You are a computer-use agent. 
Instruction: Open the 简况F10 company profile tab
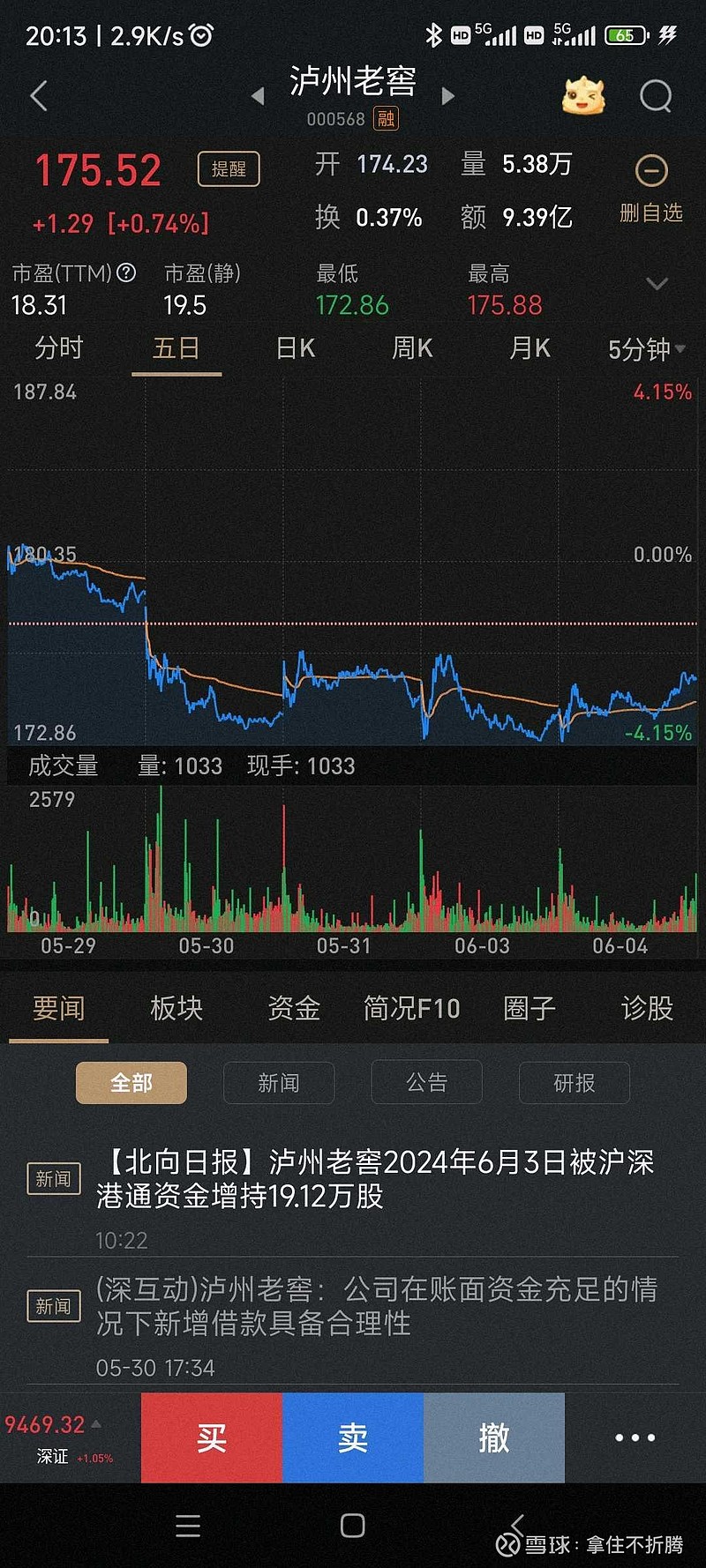[411, 1008]
